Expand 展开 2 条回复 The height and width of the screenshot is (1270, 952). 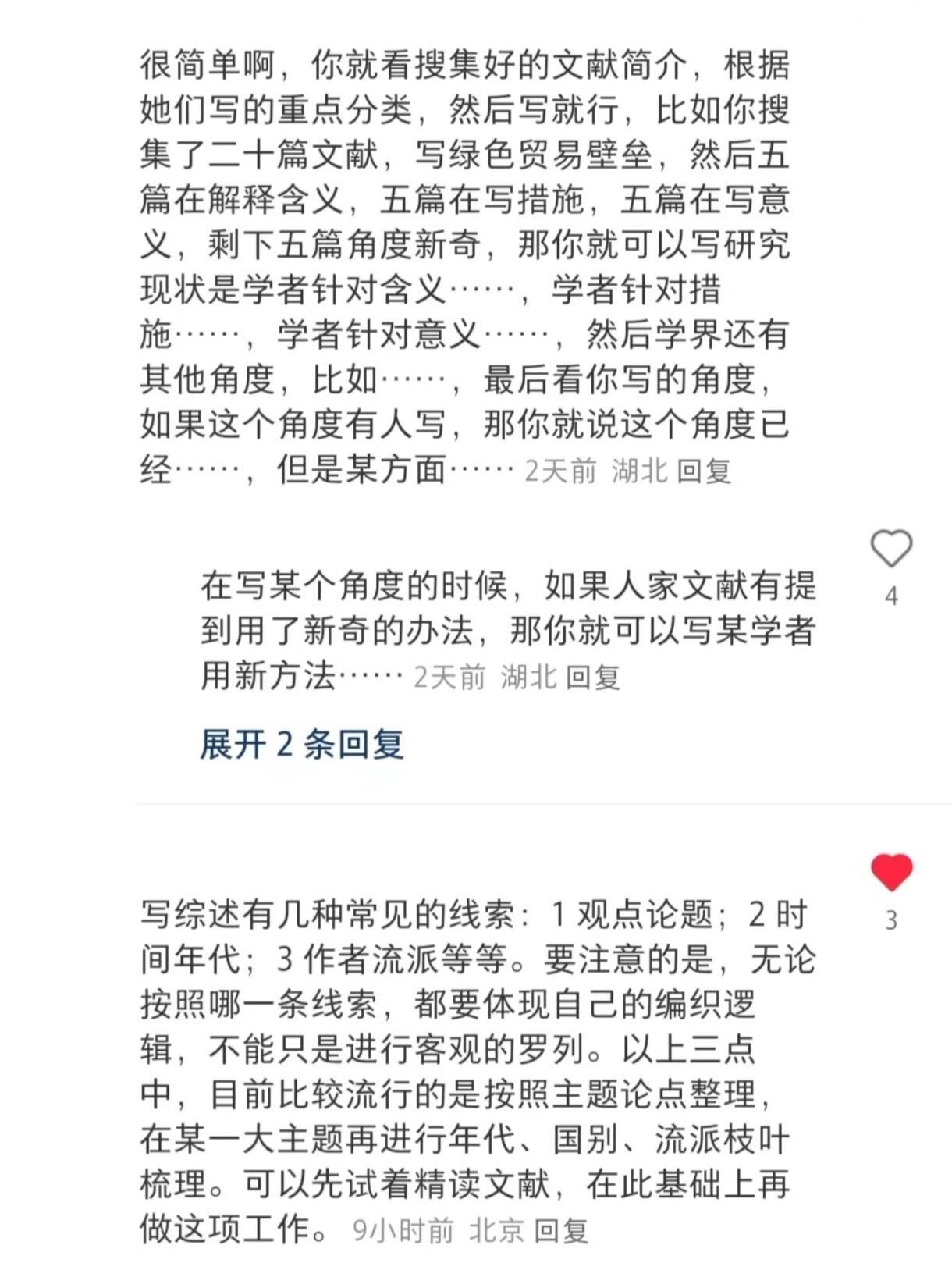point(302,744)
